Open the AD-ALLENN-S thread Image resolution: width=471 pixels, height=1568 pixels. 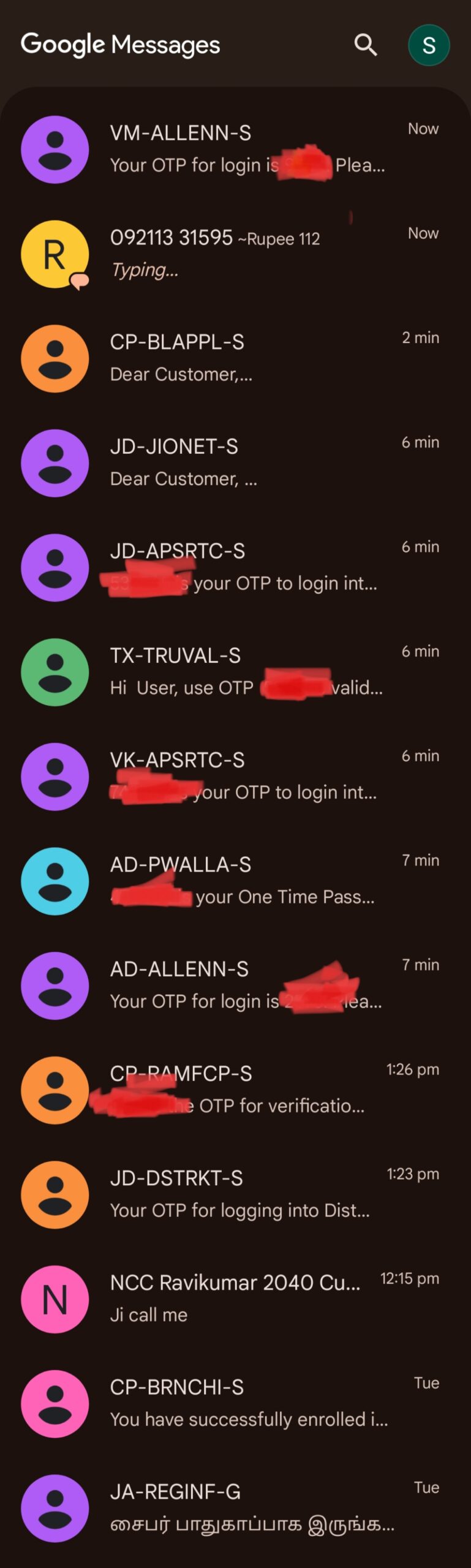coord(245,986)
